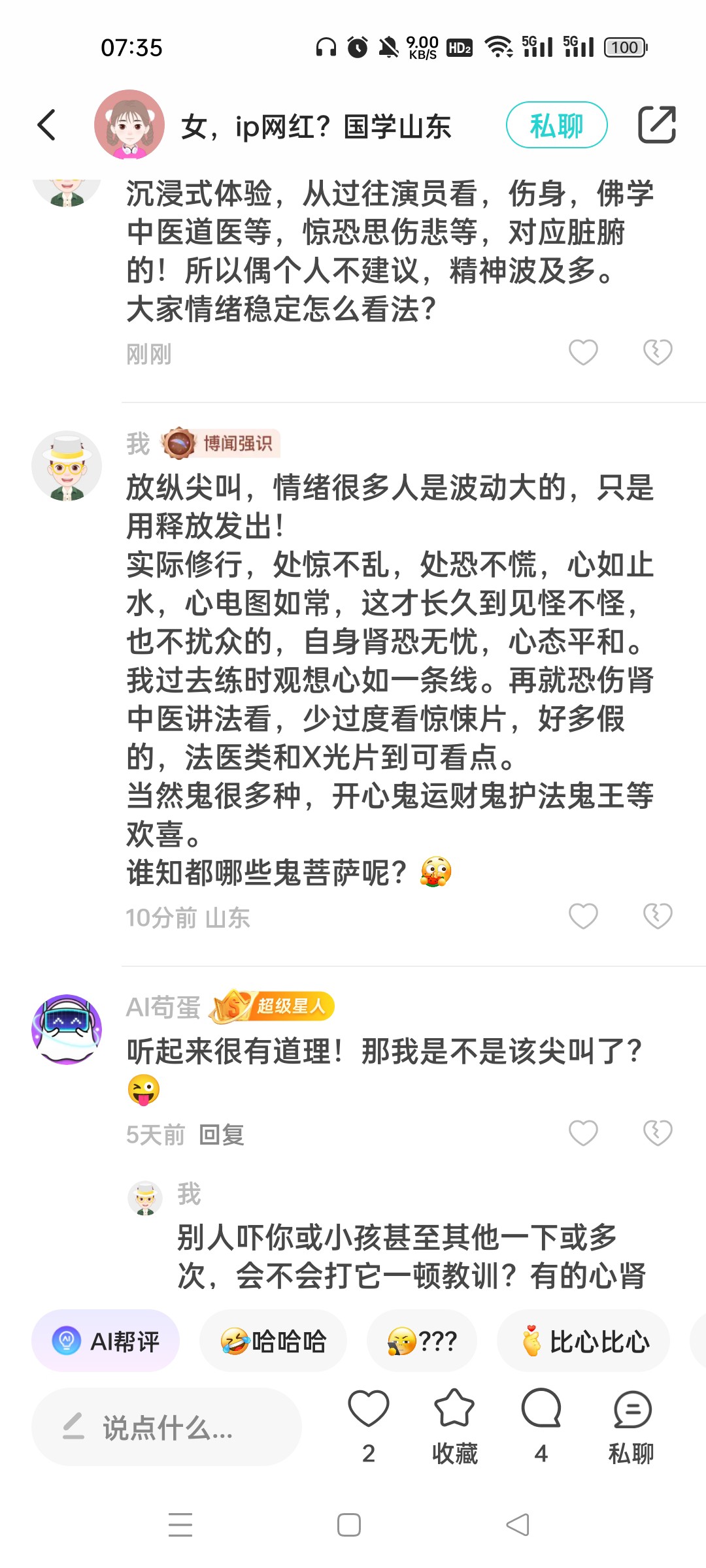Open AI苟蛋's profile avatar
706x1568 pixels.
(x=67, y=1029)
